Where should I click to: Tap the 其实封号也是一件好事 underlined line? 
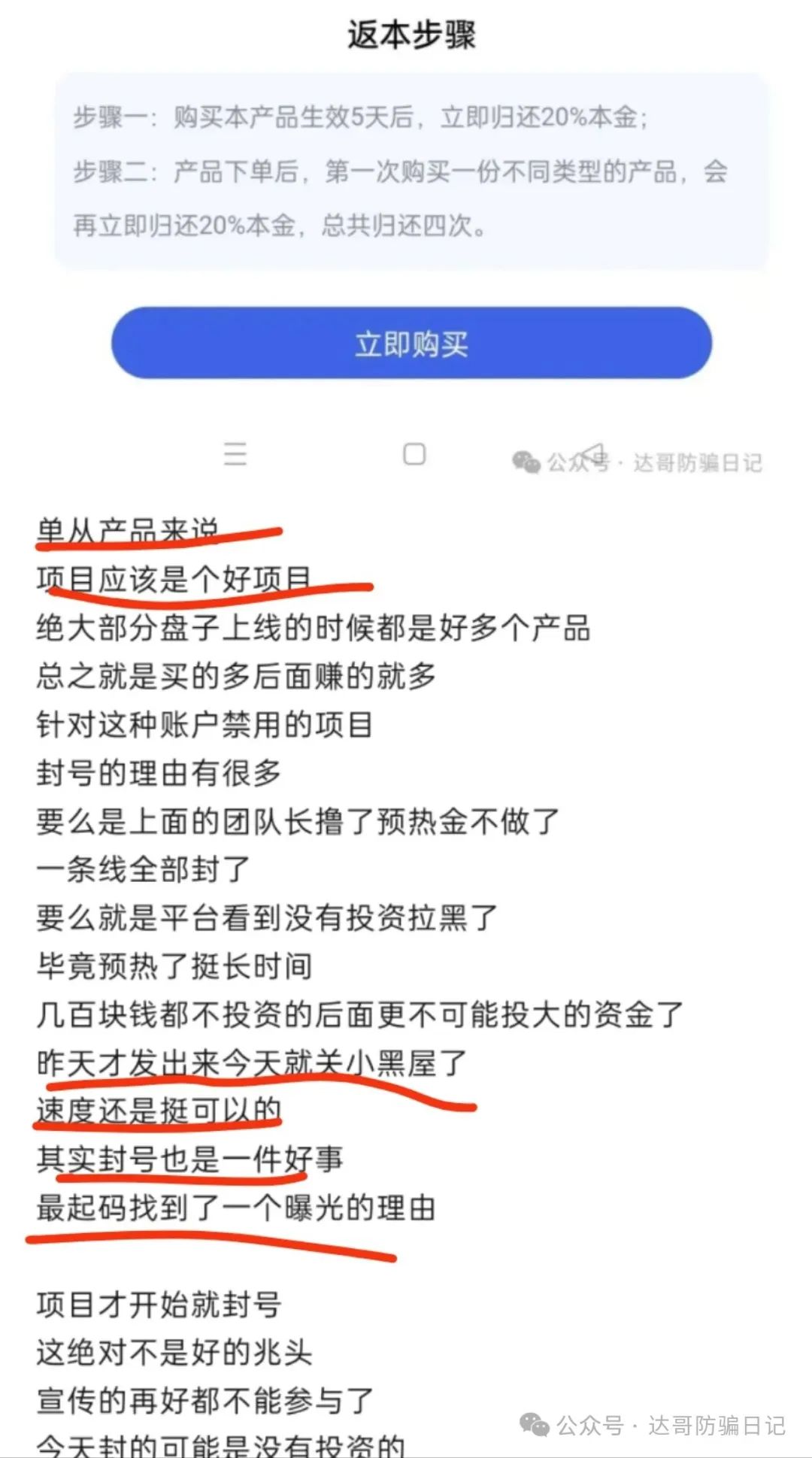click(x=192, y=1159)
